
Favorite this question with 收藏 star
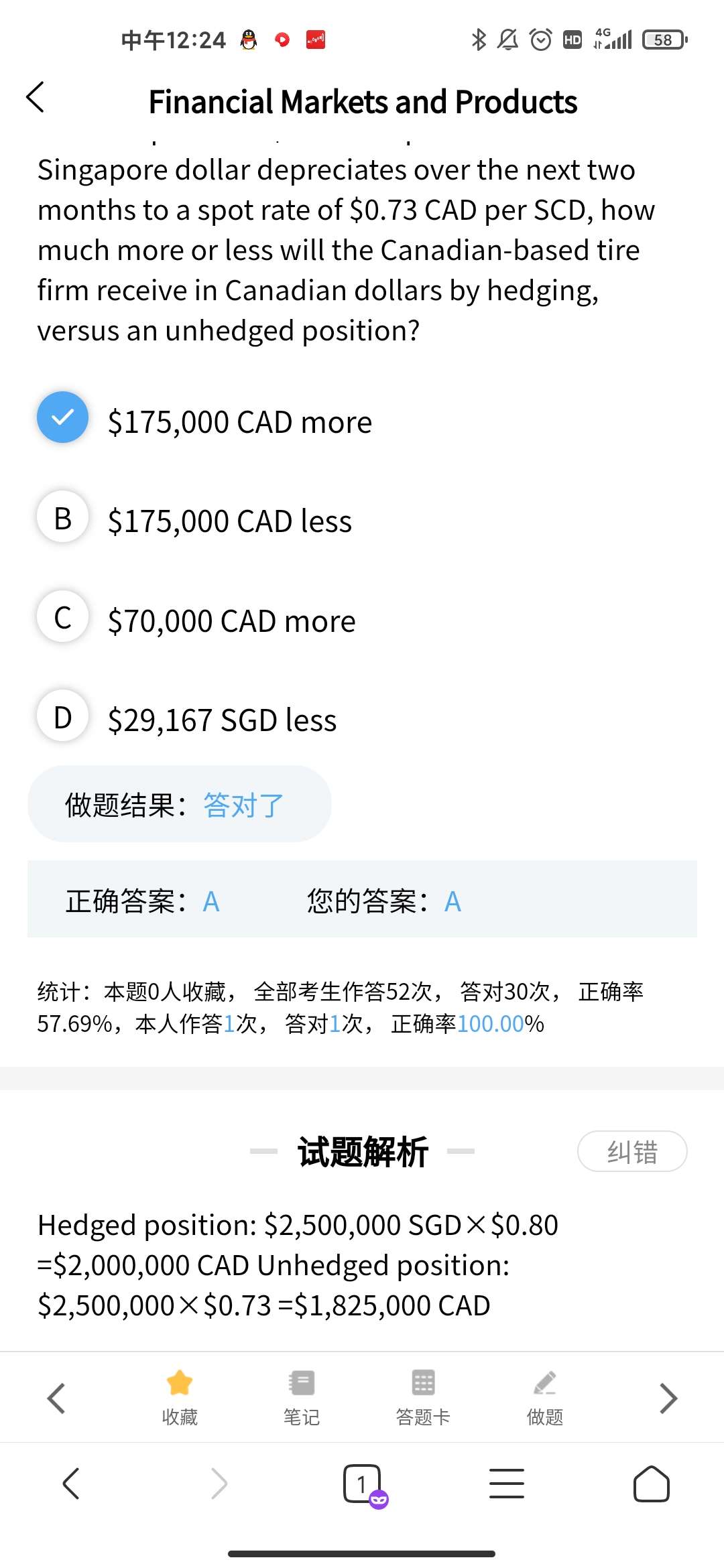click(180, 1397)
